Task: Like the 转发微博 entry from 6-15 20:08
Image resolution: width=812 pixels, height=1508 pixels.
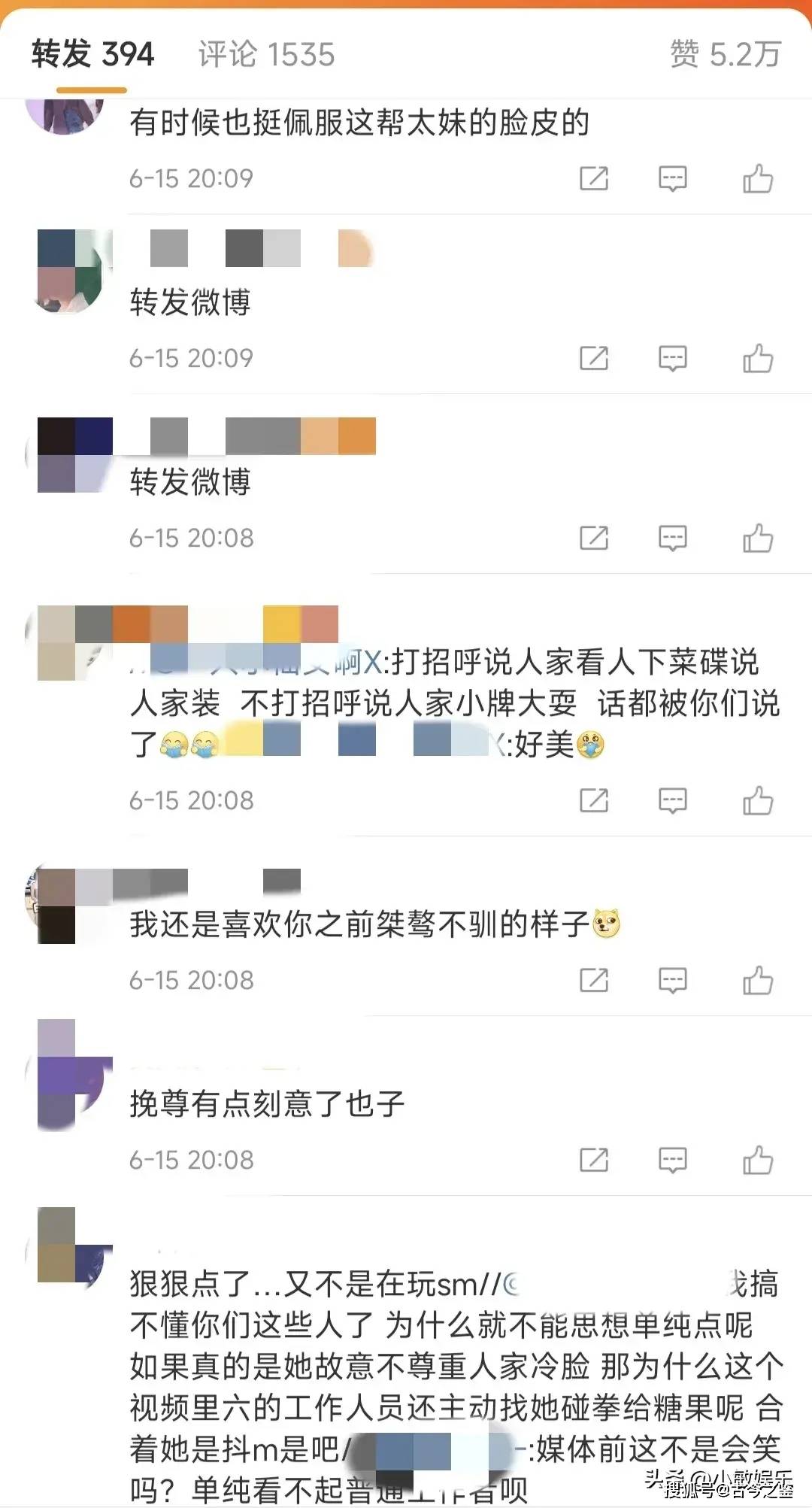Action: [x=757, y=539]
